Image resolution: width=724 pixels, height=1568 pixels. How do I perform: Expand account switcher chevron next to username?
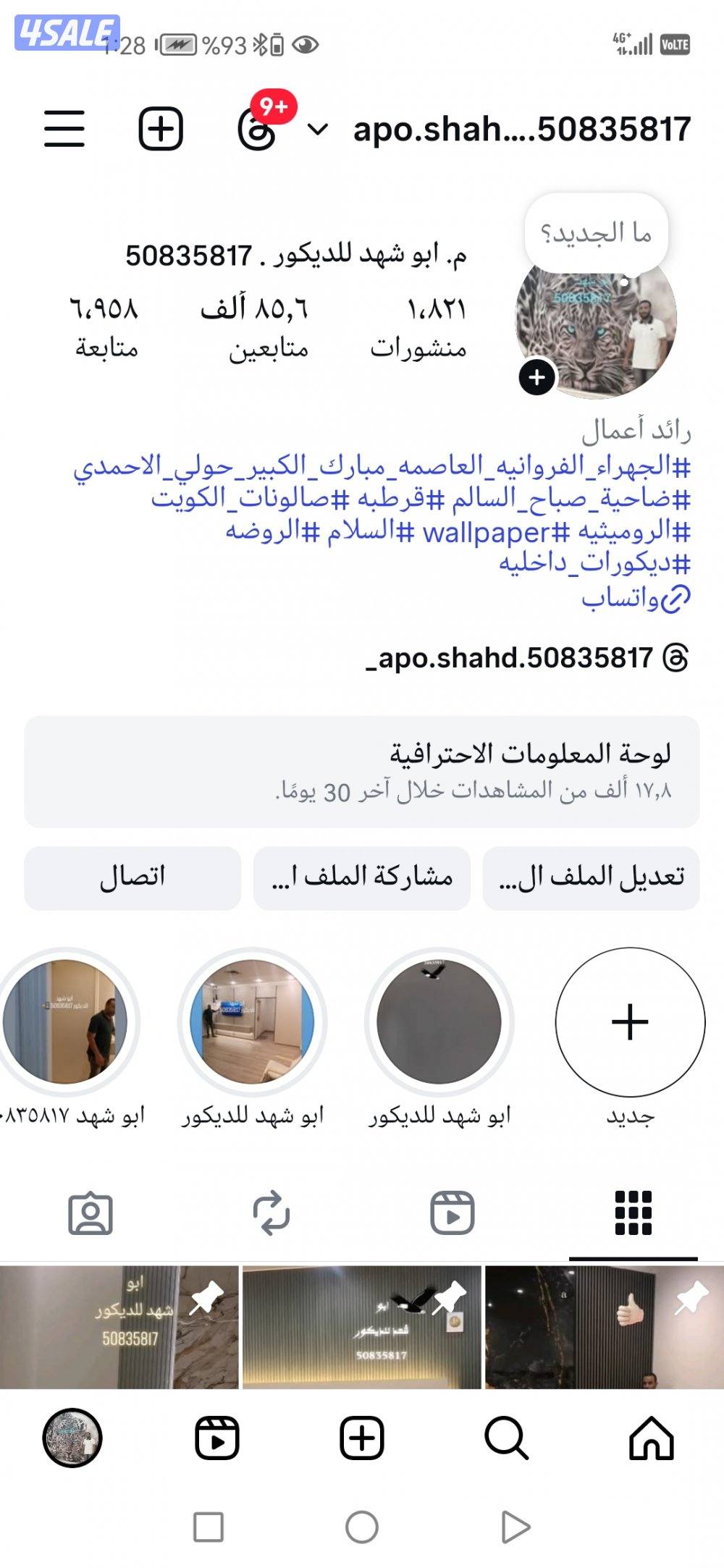pos(319,130)
